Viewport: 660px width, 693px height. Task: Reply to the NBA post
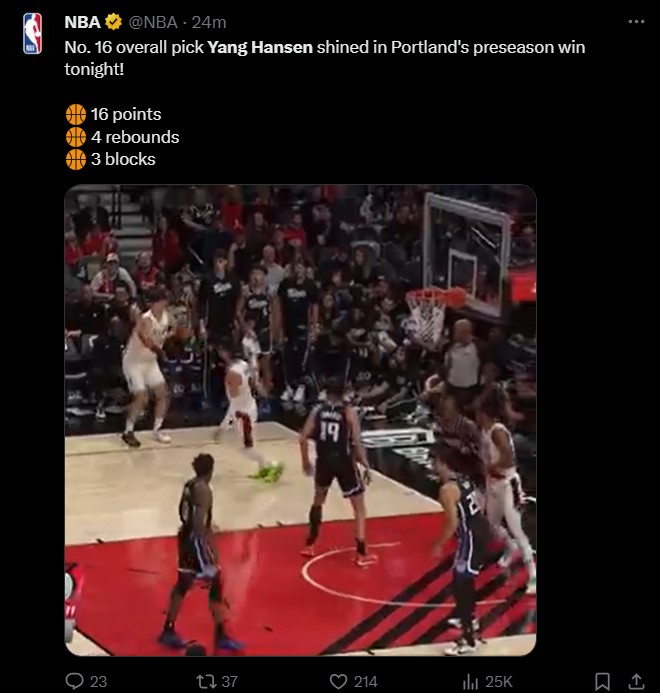(75, 681)
